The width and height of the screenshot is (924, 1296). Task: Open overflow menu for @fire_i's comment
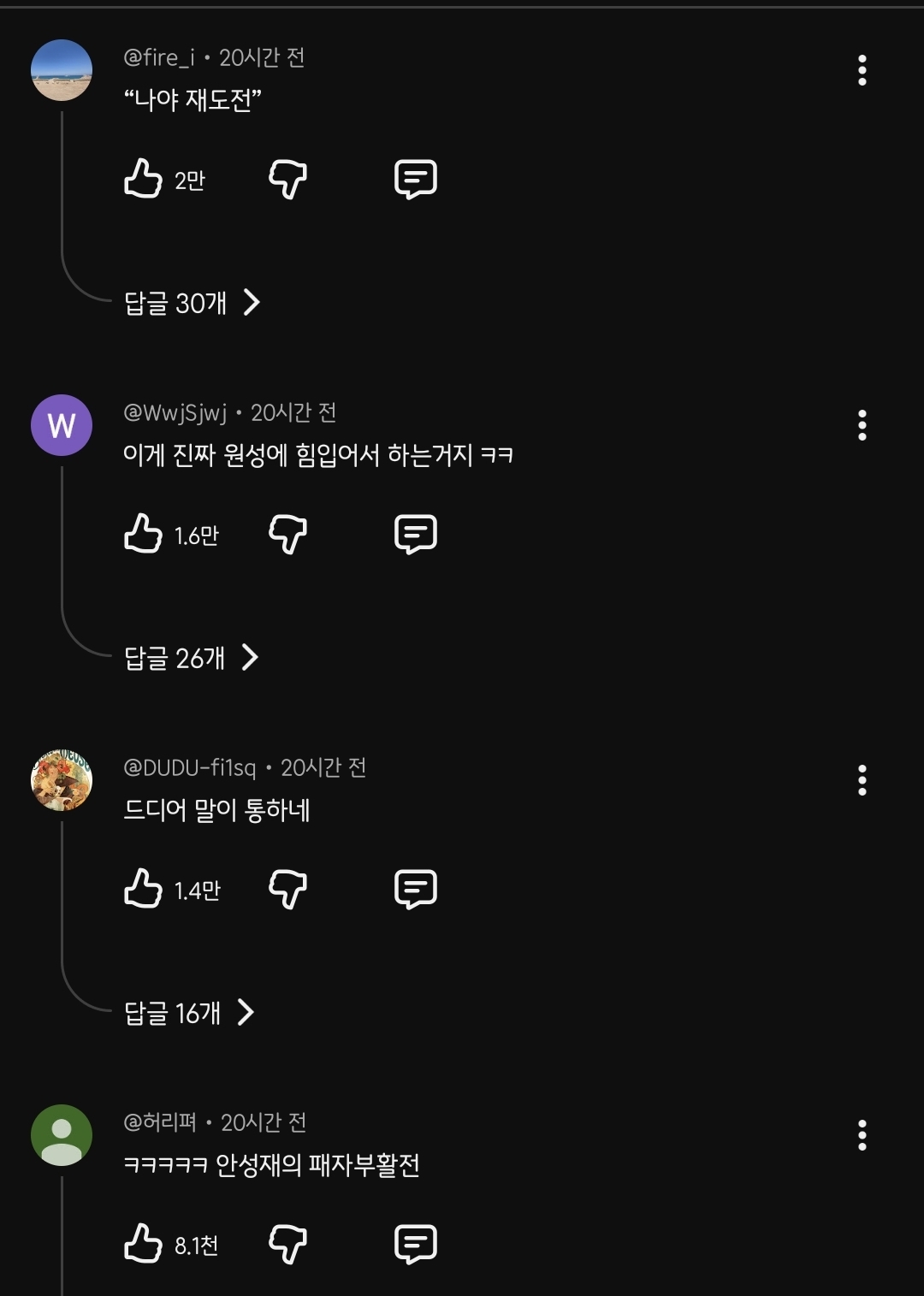[x=862, y=70]
